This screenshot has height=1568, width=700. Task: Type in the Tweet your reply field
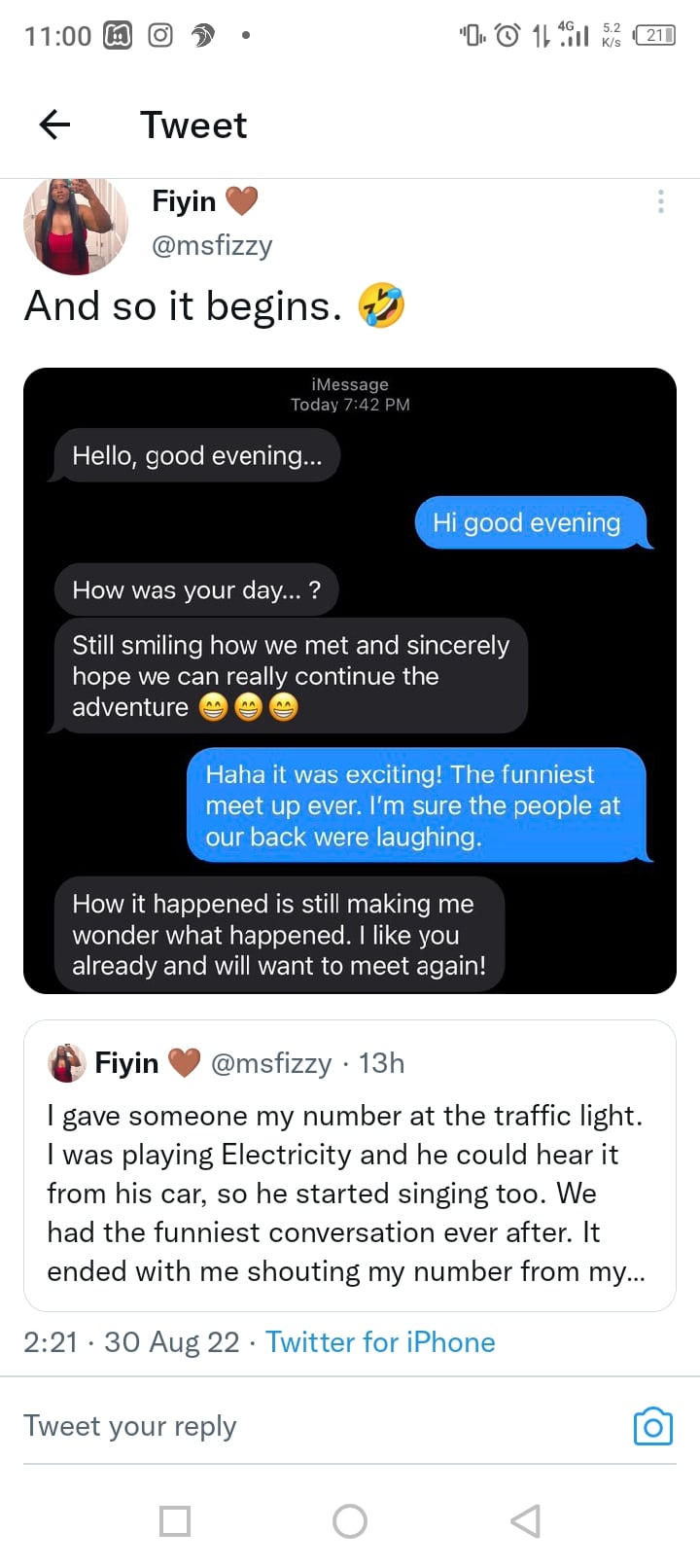(292, 1426)
